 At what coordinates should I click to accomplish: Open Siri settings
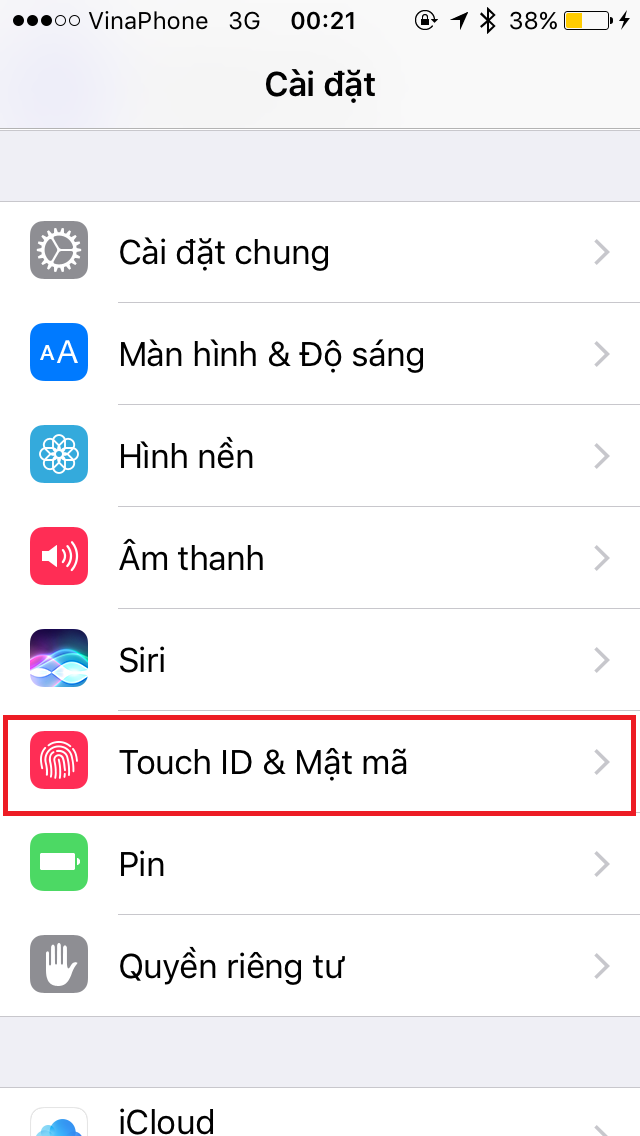320,660
